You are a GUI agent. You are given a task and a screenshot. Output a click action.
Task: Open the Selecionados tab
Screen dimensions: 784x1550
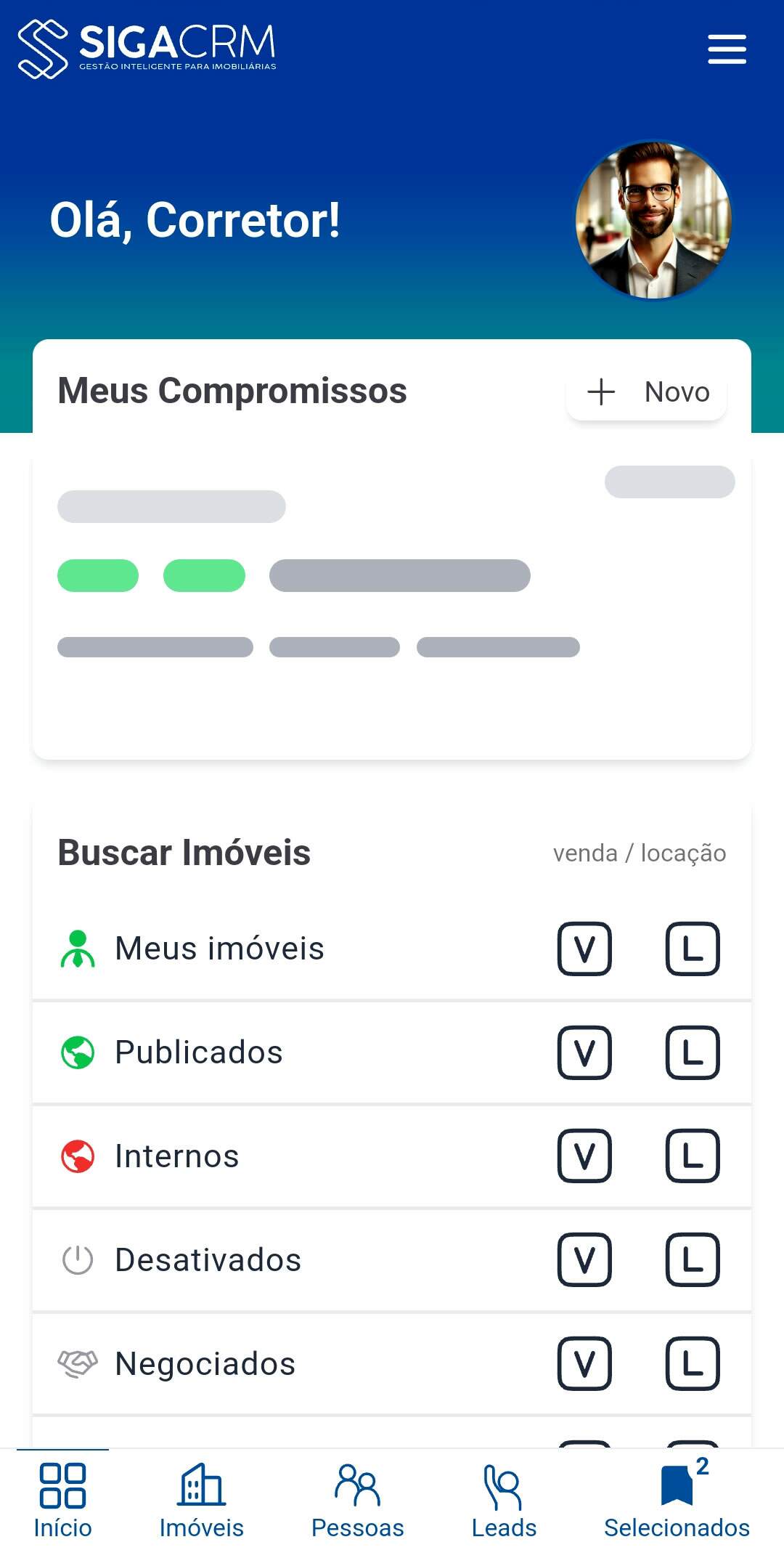(677, 1500)
